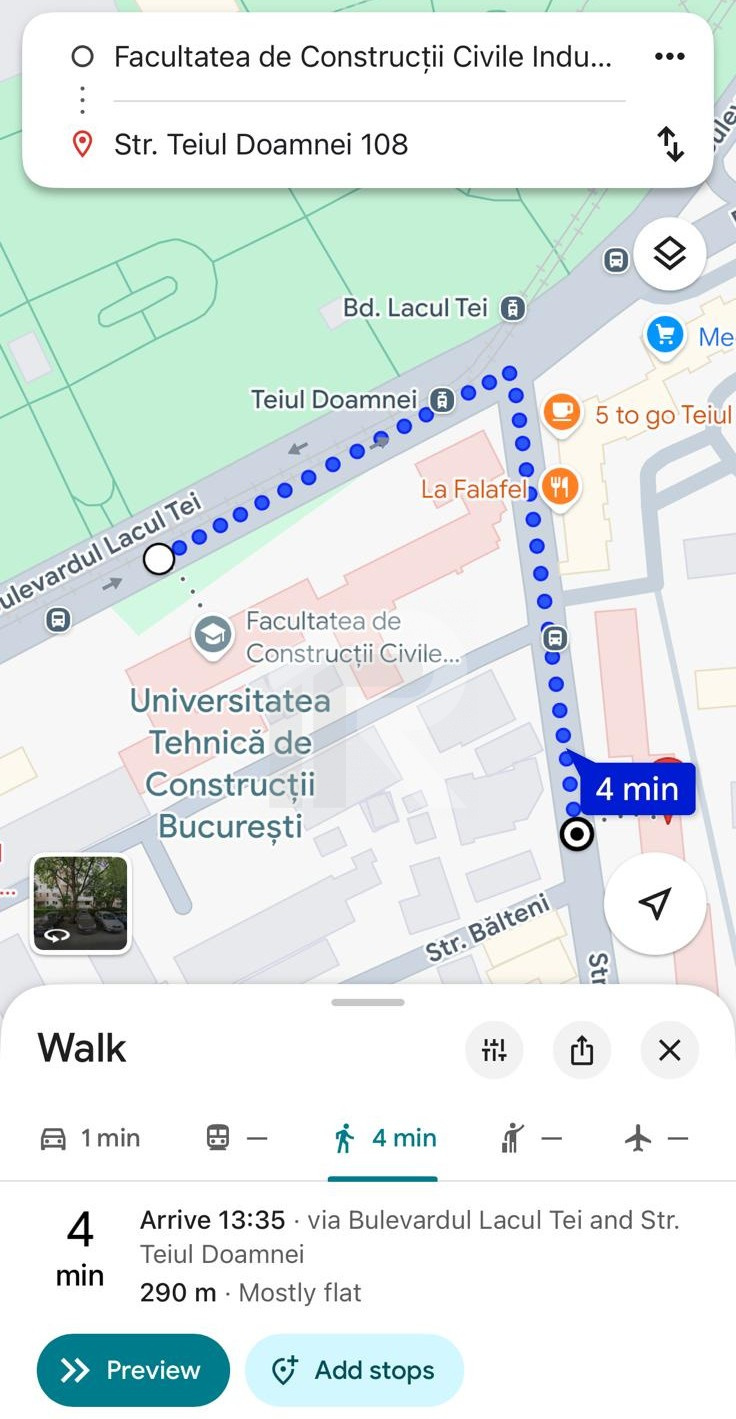
Task: Start the route Preview
Action: pyautogui.click(x=133, y=1370)
